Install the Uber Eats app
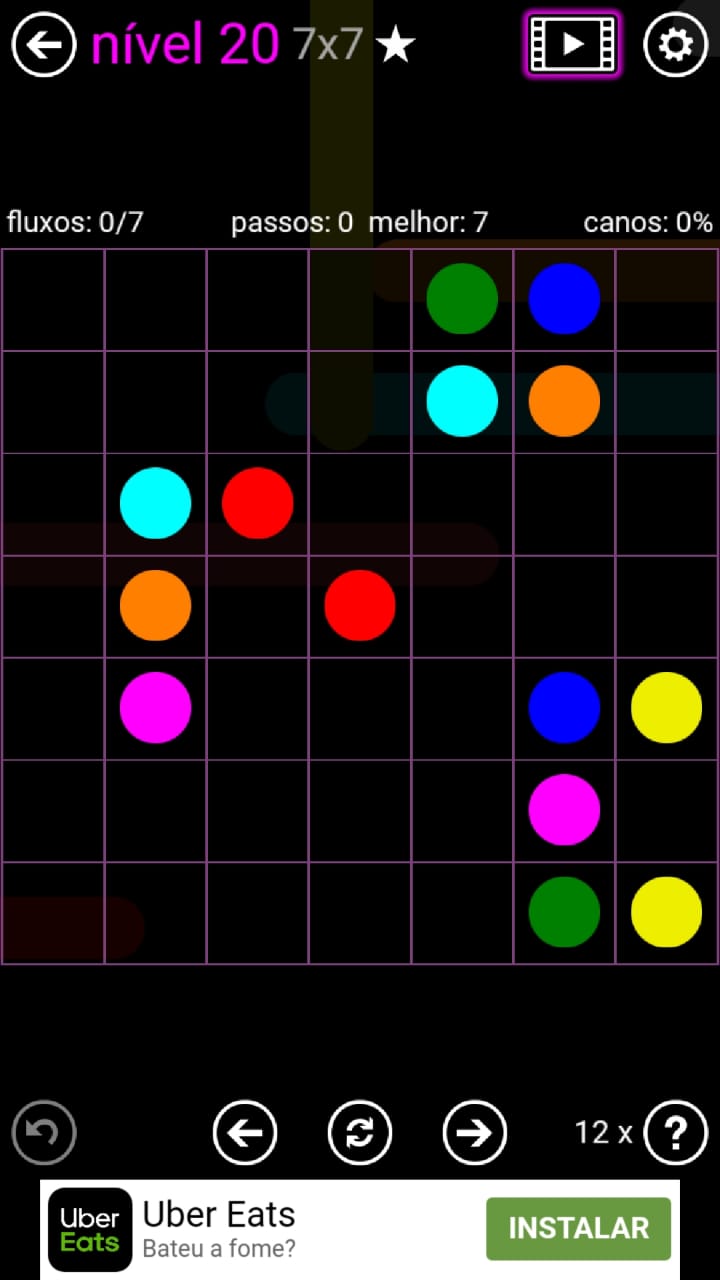 (x=578, y=1228)
